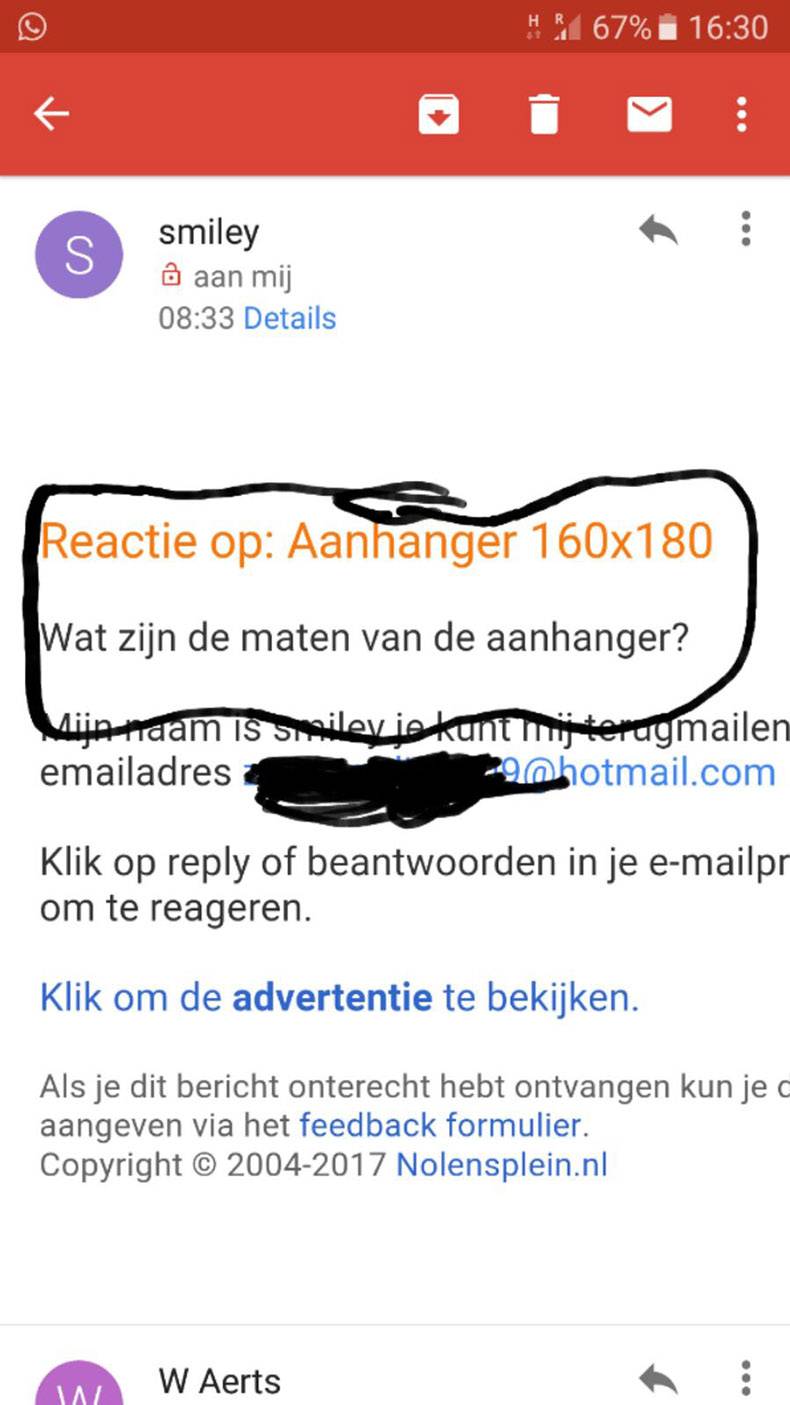
Task: Go back to the inbox
Action: [x=52, y=114]
